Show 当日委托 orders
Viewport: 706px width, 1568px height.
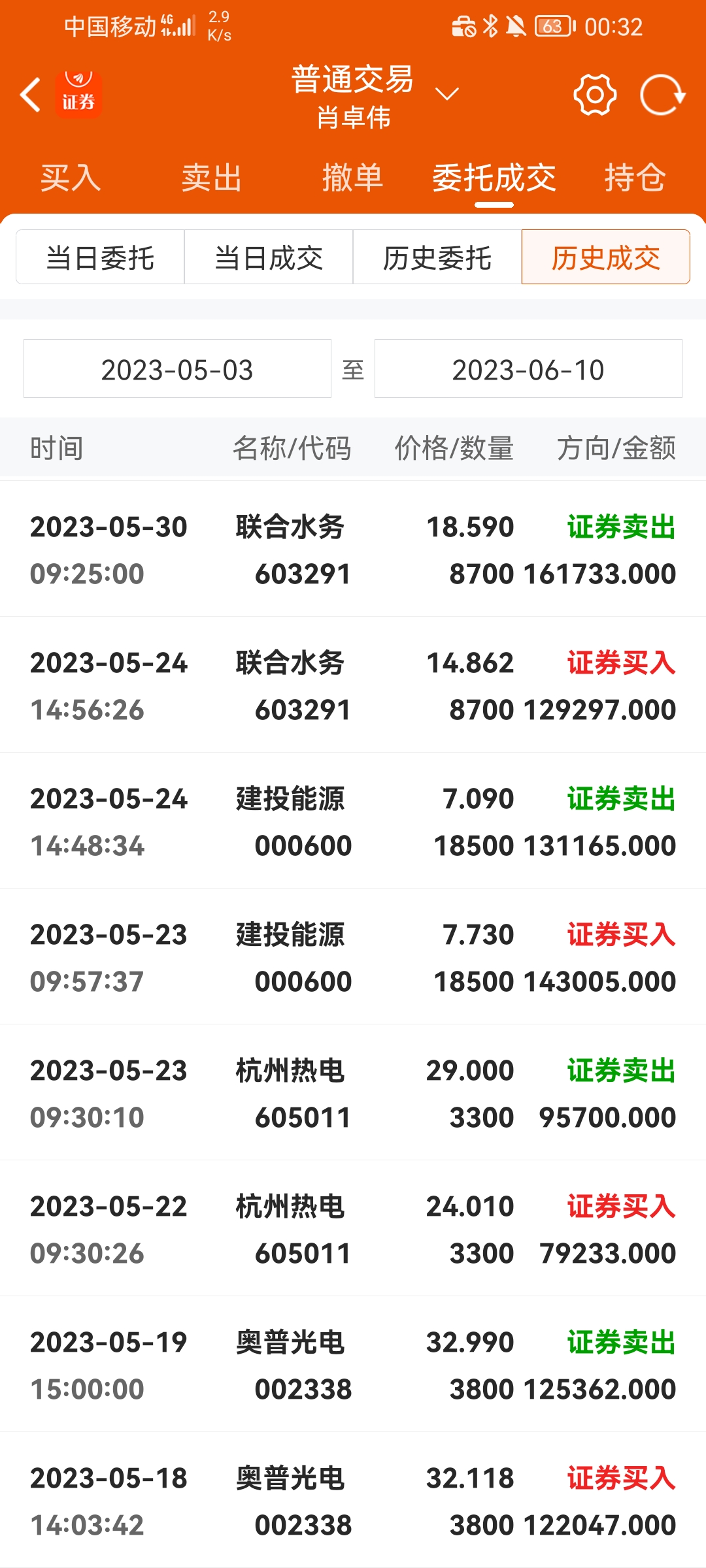(x=100, y=257)
